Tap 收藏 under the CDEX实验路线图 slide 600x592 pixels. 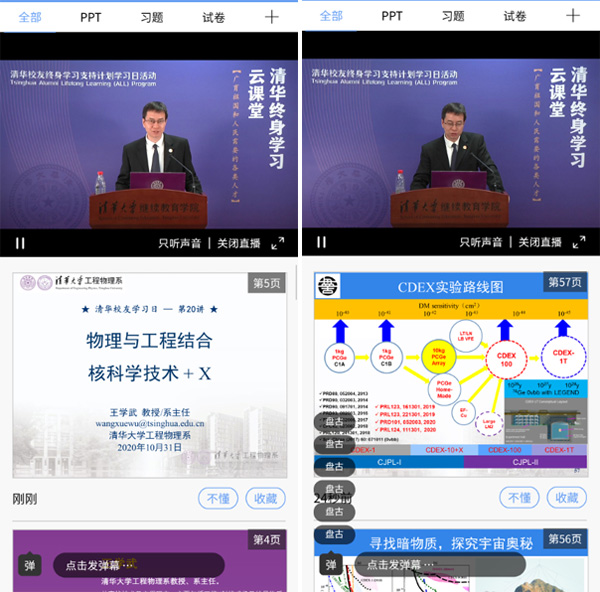[x=565, y=498]
